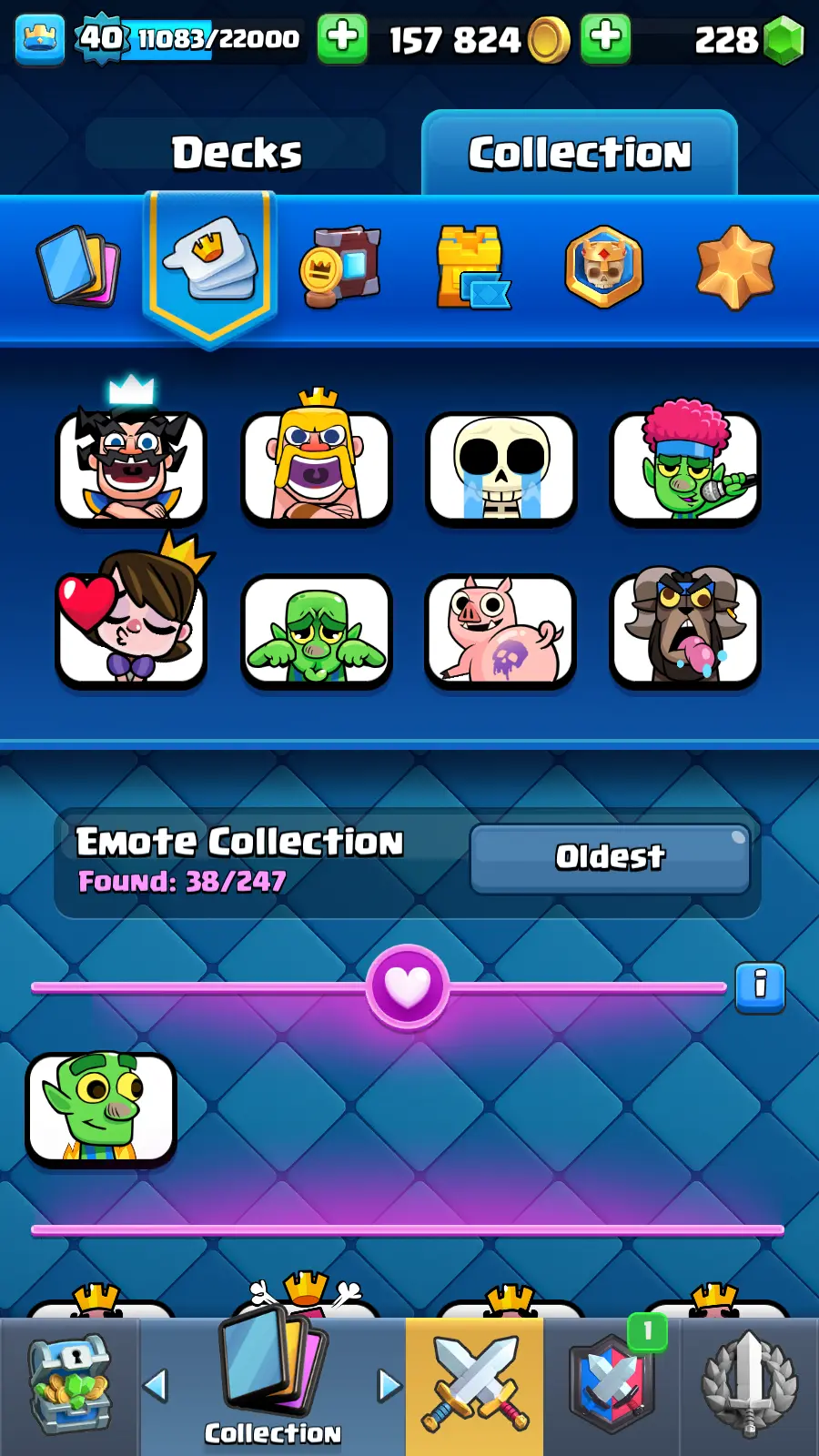Screen dimensions: 819x1456
Task: Select the princess kiss emote
Action: pos(131,630)
